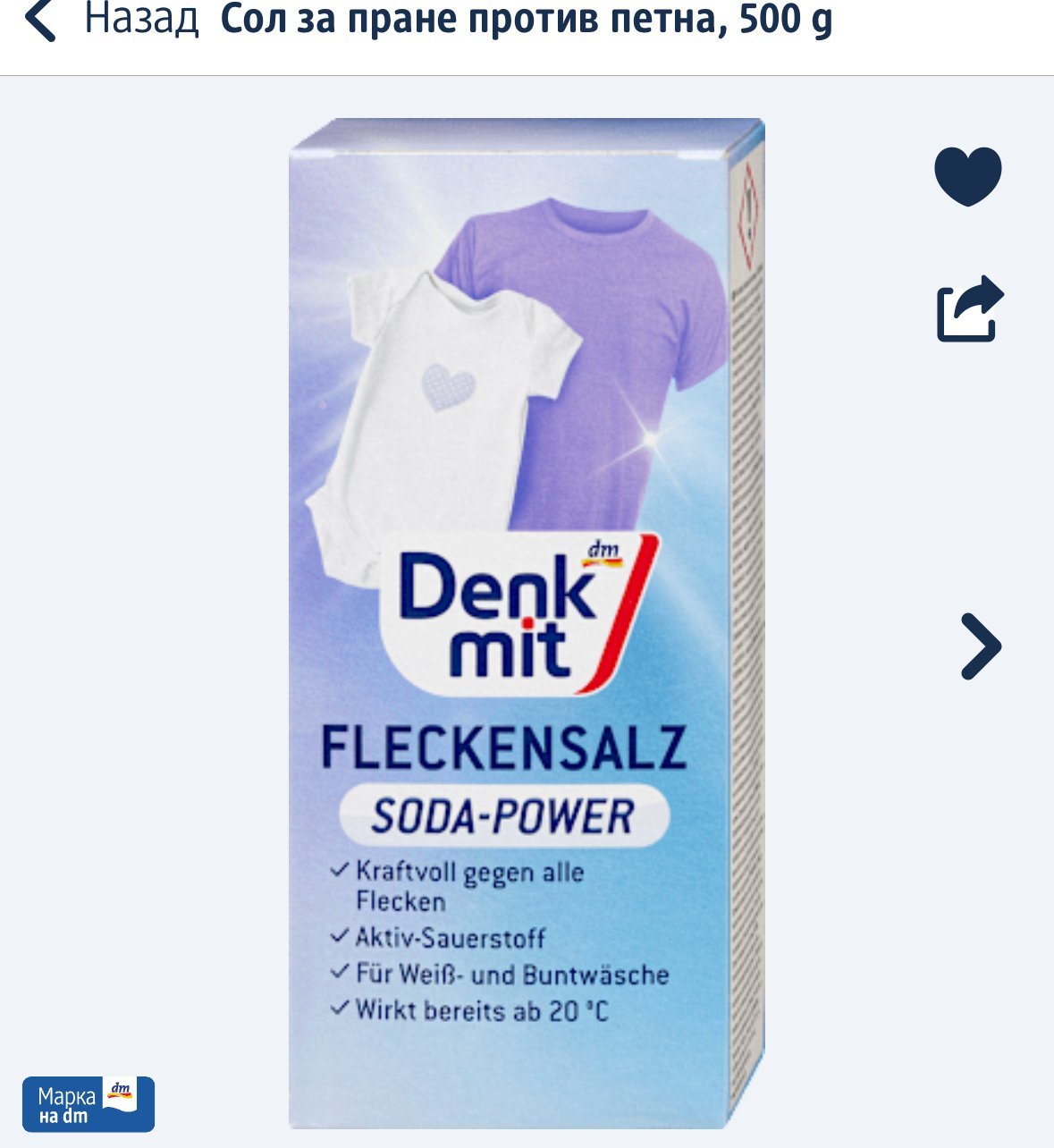Viewport: 1054px width, 1148px height.
Task: Add product to favorites with heart icon
Action: tap(968, 176)
